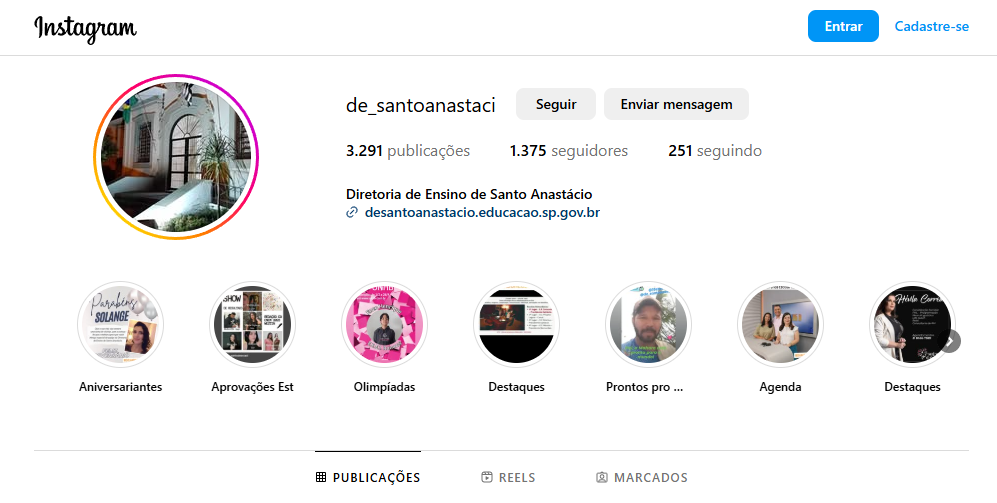Open the Olimpíadas highlight
997x503 pixels.
coord(384,325)
